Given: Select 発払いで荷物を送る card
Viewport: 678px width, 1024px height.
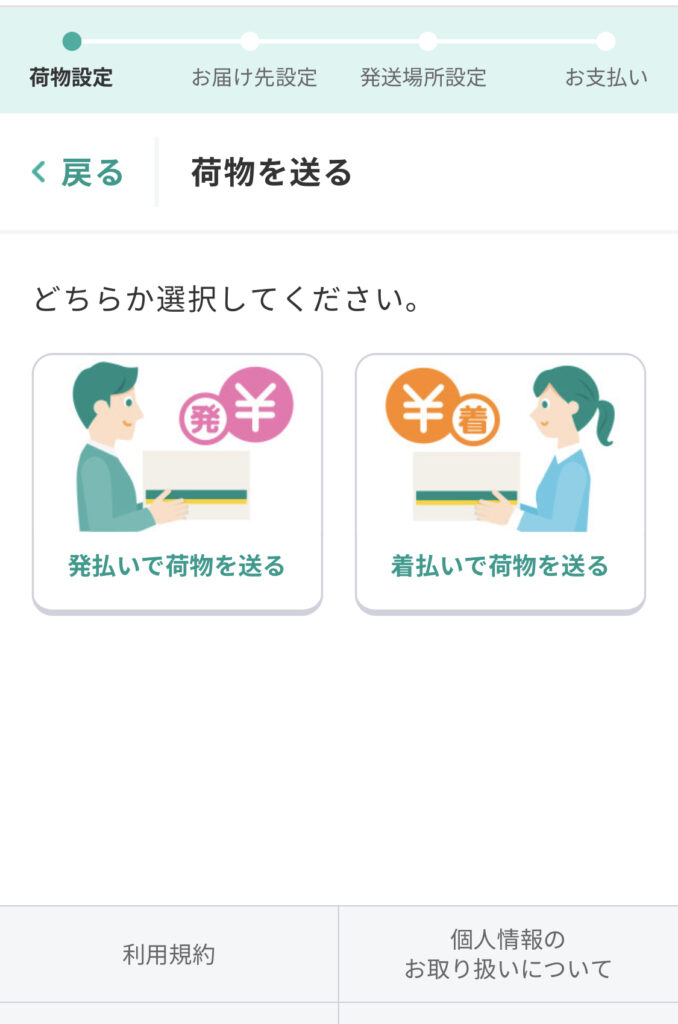Looking at the screenshot, I should (177, 482).
